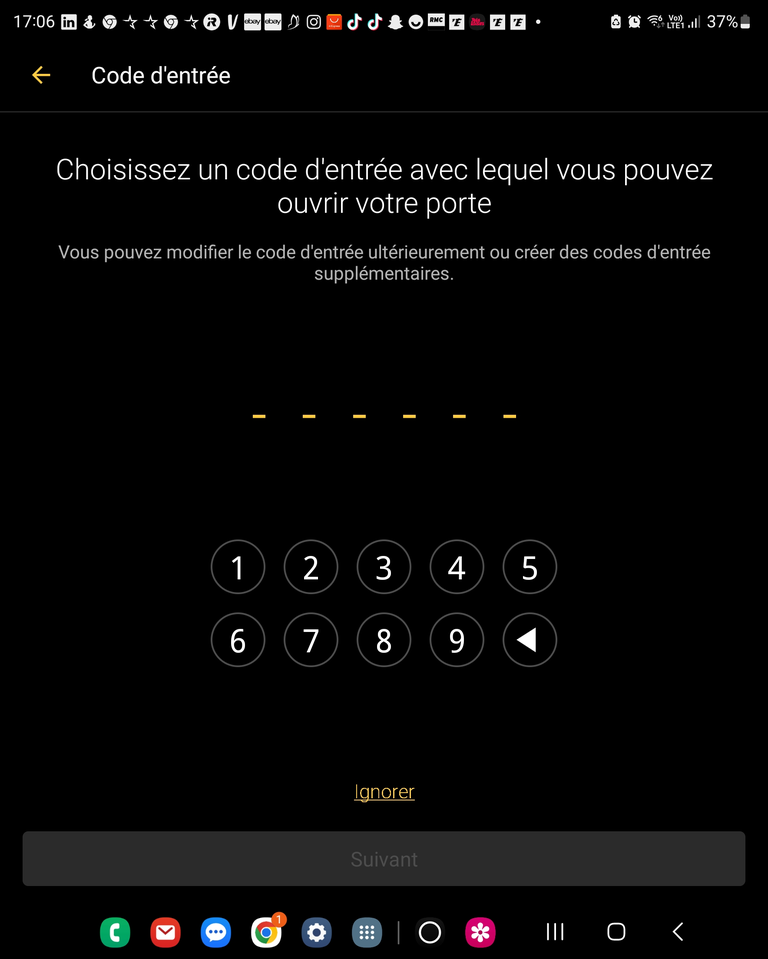Image resolution: width=768 pixels, height=959 pixels.
Task: Open the app drawer grid icon
Action: [x=367, y=933]
